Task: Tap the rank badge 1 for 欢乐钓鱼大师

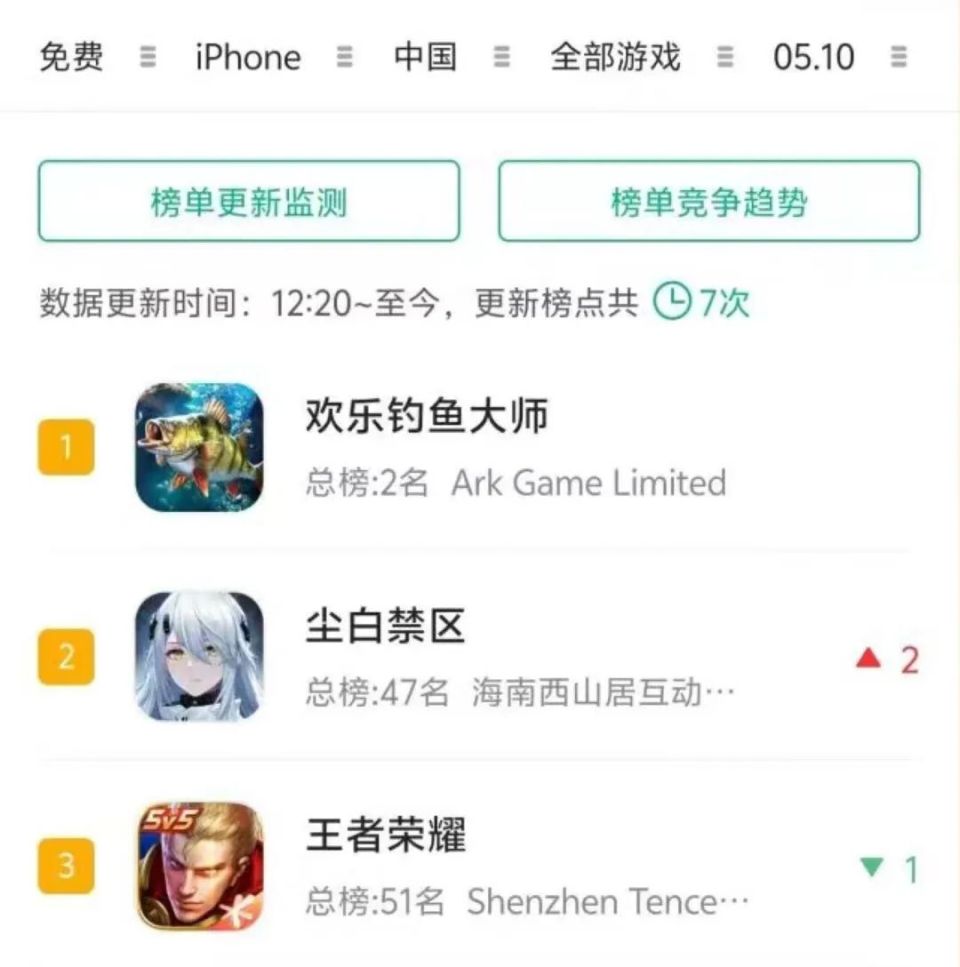Action: [64, 448]
